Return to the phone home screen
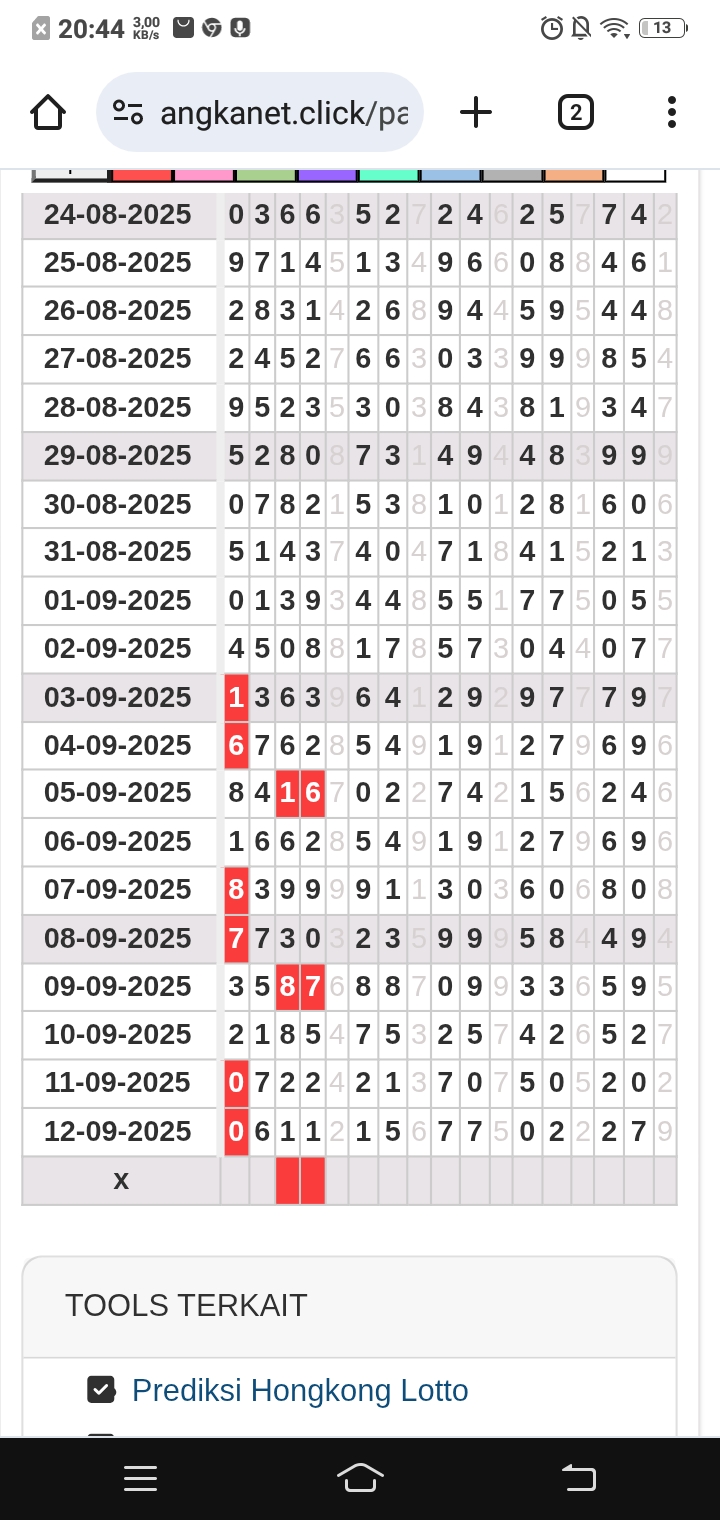The image size is (720, 1520). pos(360,1478)
